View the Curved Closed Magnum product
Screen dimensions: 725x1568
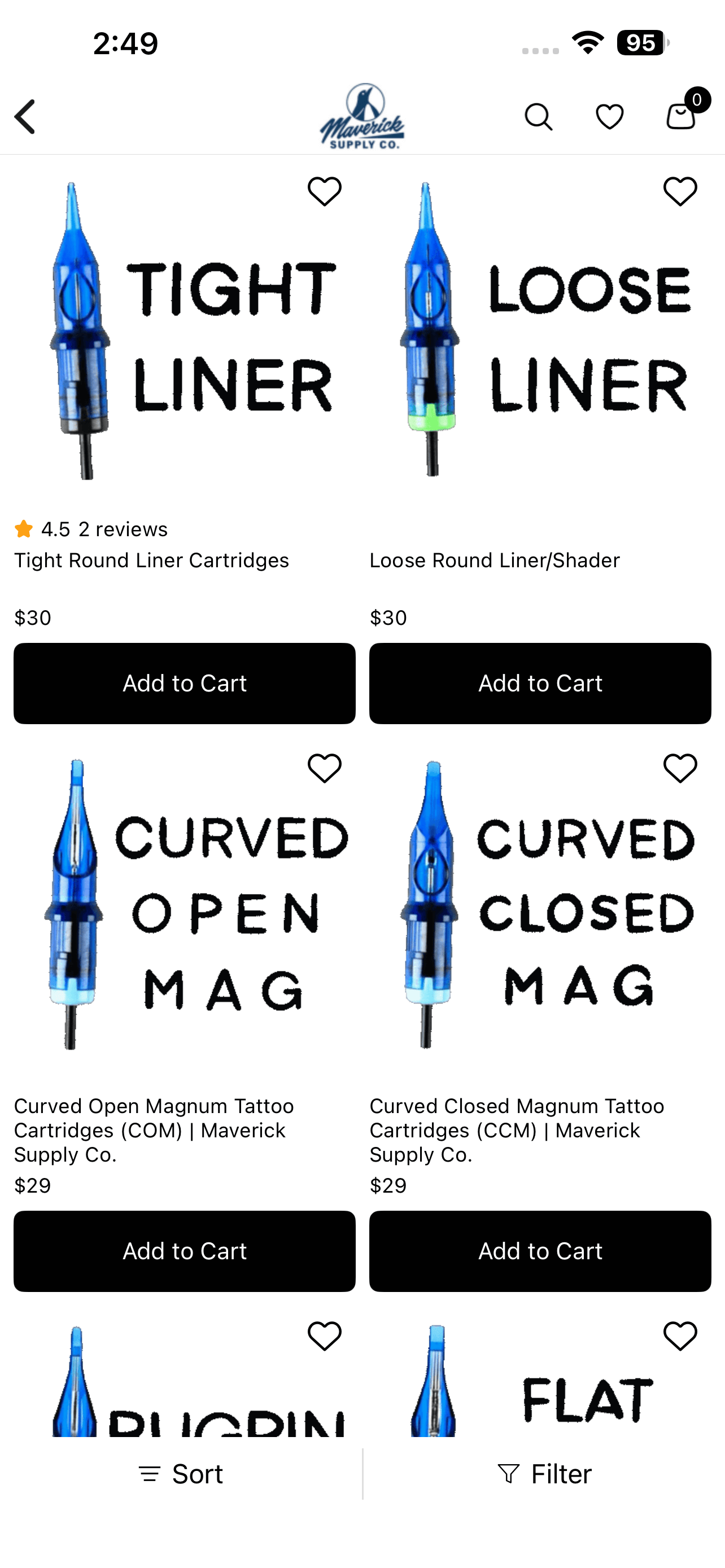pyautogui.click(x=516, y=1130)
